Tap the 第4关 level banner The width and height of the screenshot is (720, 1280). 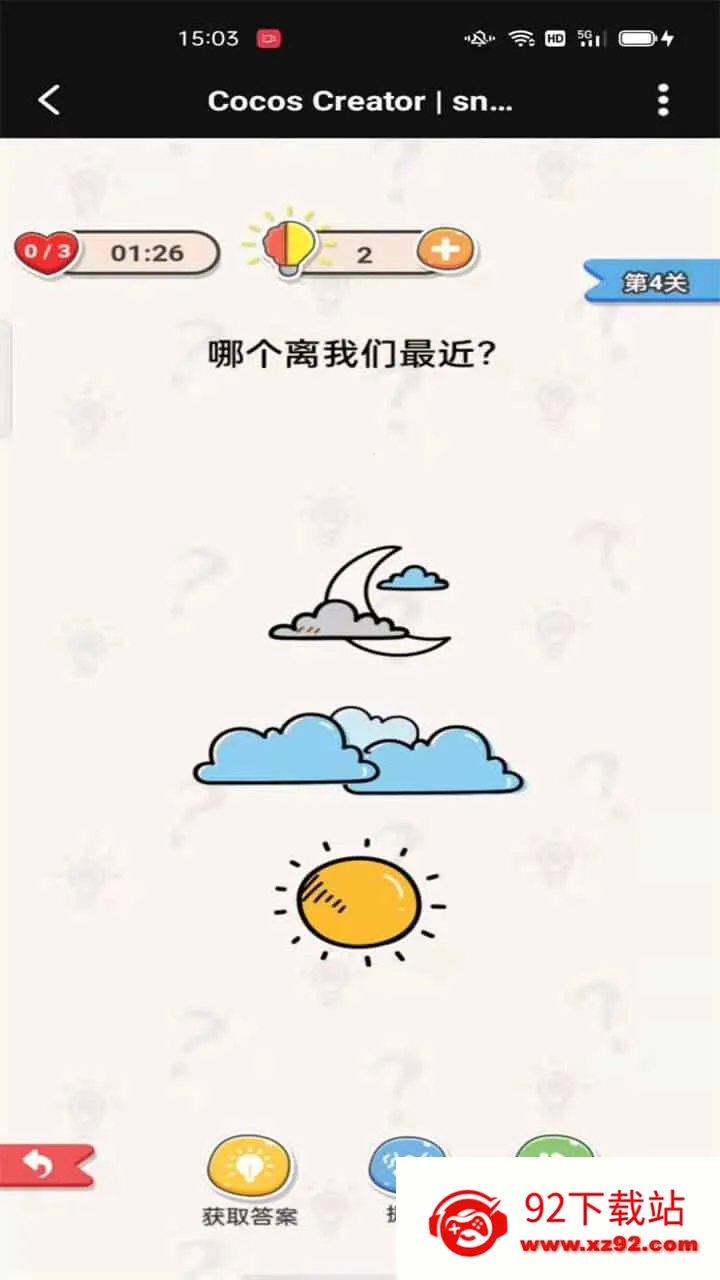(655, 281)
